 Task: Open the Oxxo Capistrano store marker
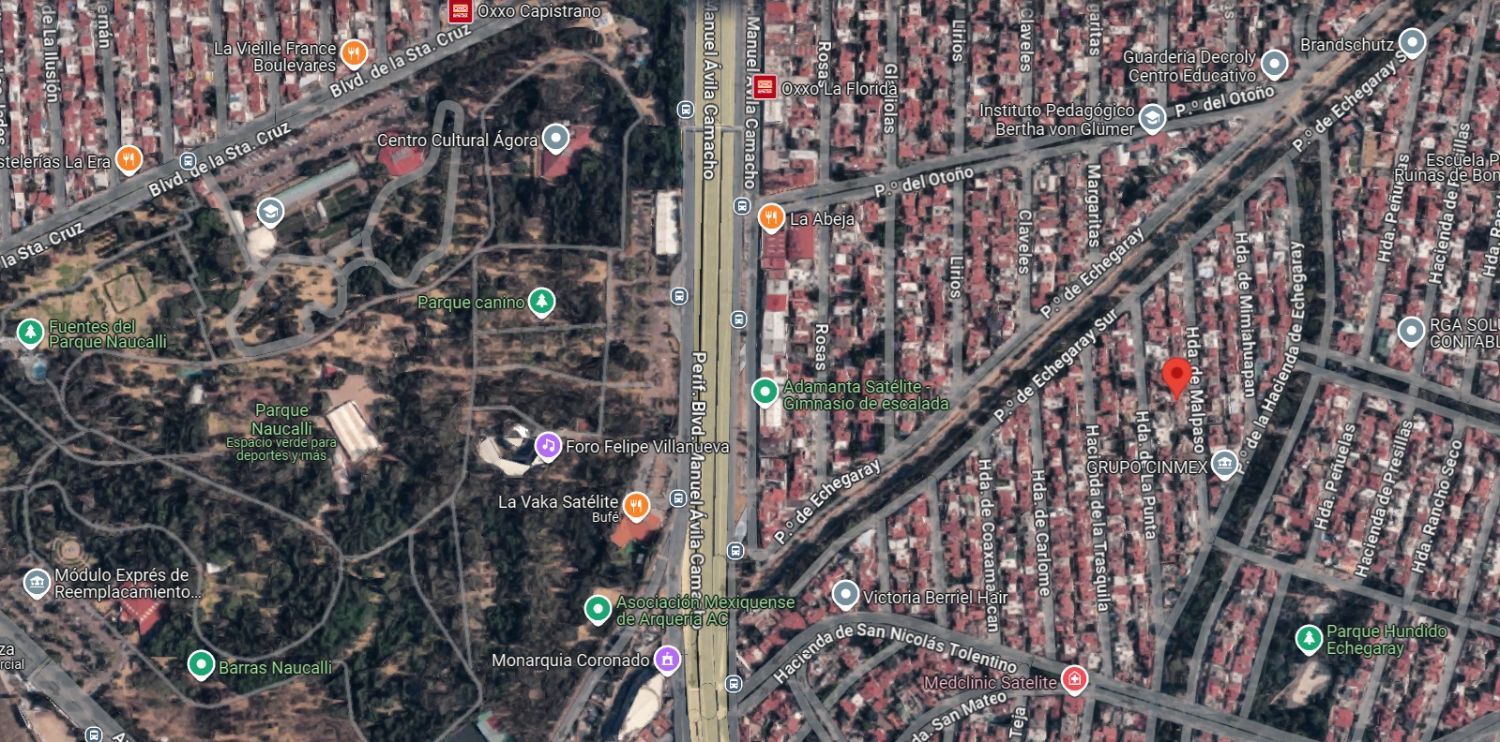coord(460,12)
